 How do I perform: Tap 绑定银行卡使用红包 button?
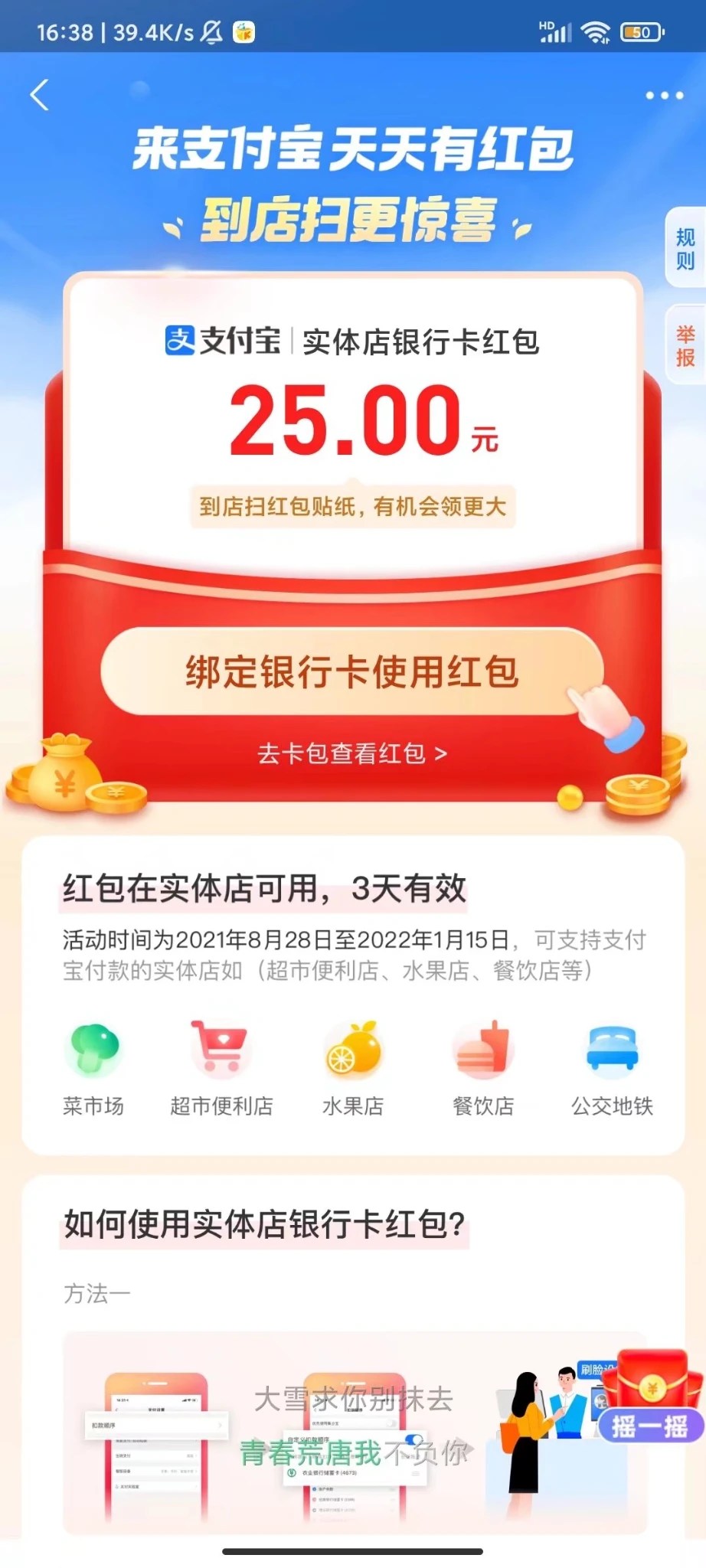click(x=352, y=672)
